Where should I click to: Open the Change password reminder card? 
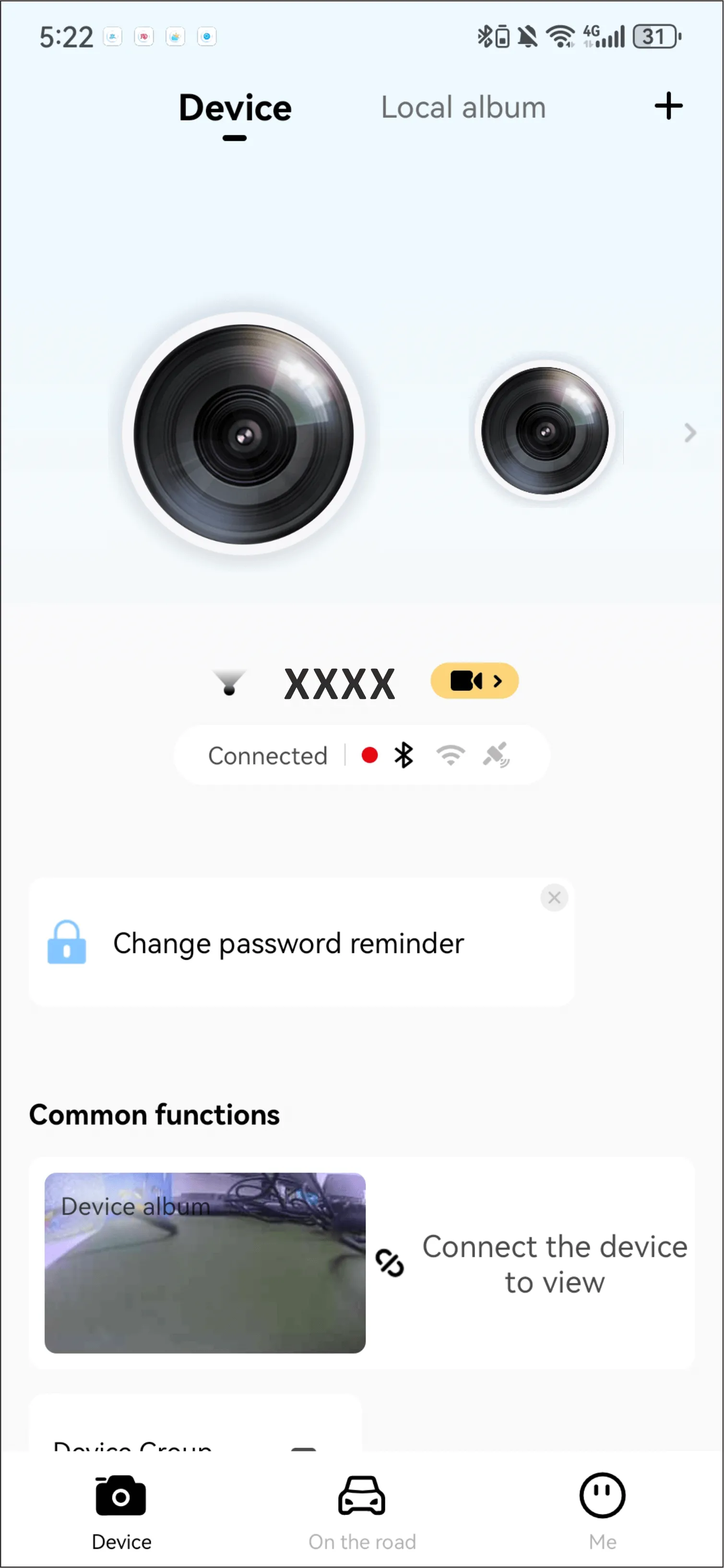pyautogui.click(x=301, y=941)
